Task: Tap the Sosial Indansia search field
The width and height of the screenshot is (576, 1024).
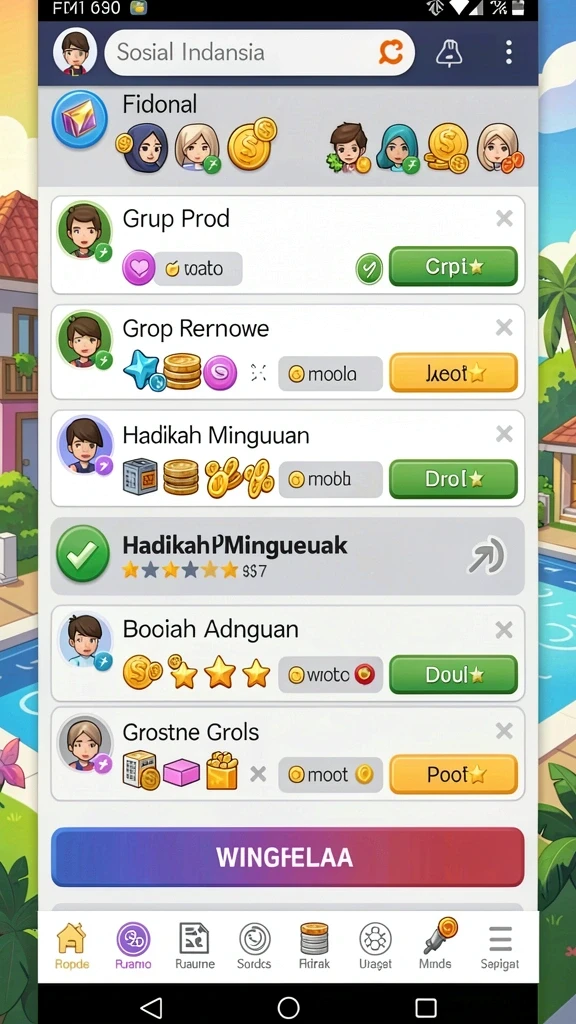Action: (259, 52)
